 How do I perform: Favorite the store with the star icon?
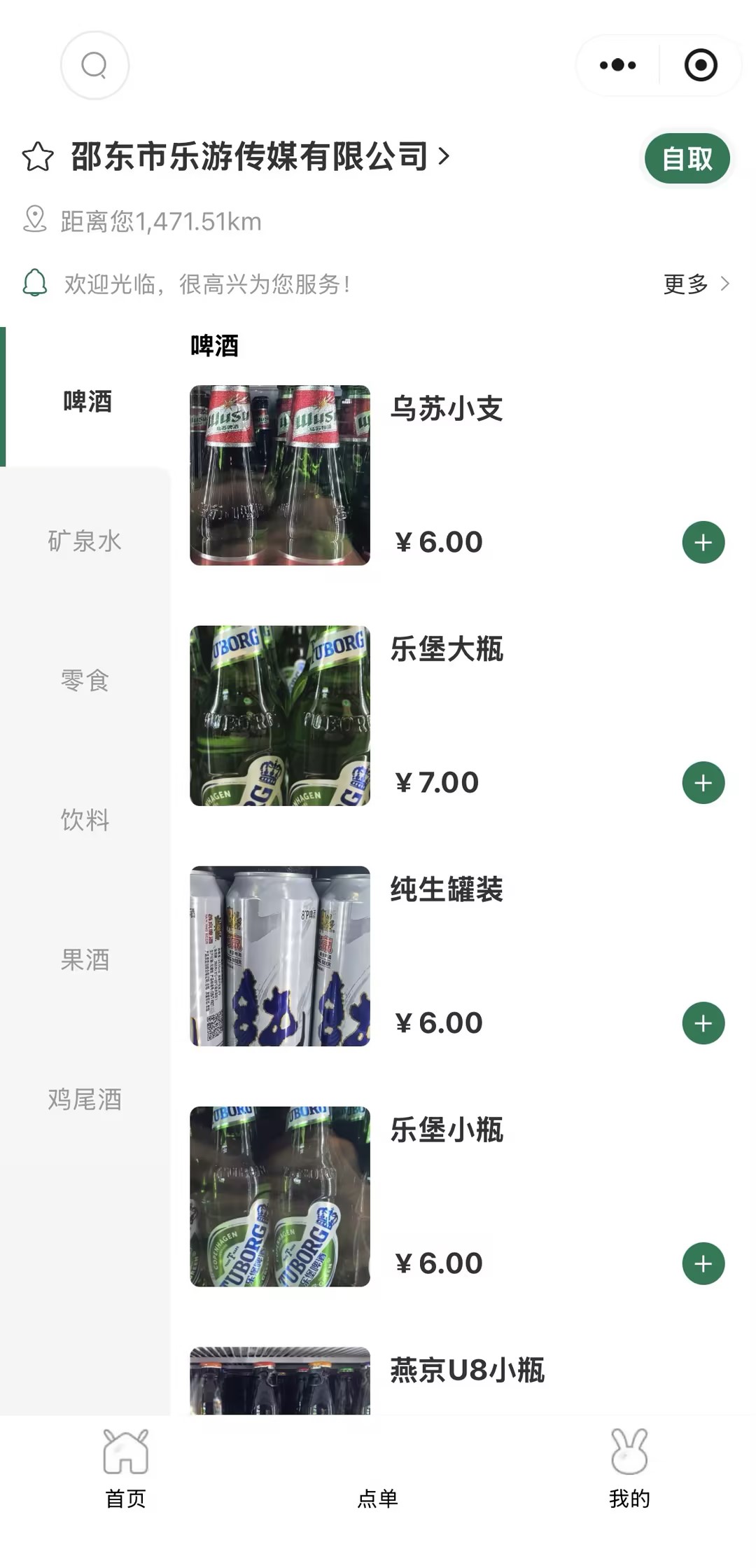[38, 157]
